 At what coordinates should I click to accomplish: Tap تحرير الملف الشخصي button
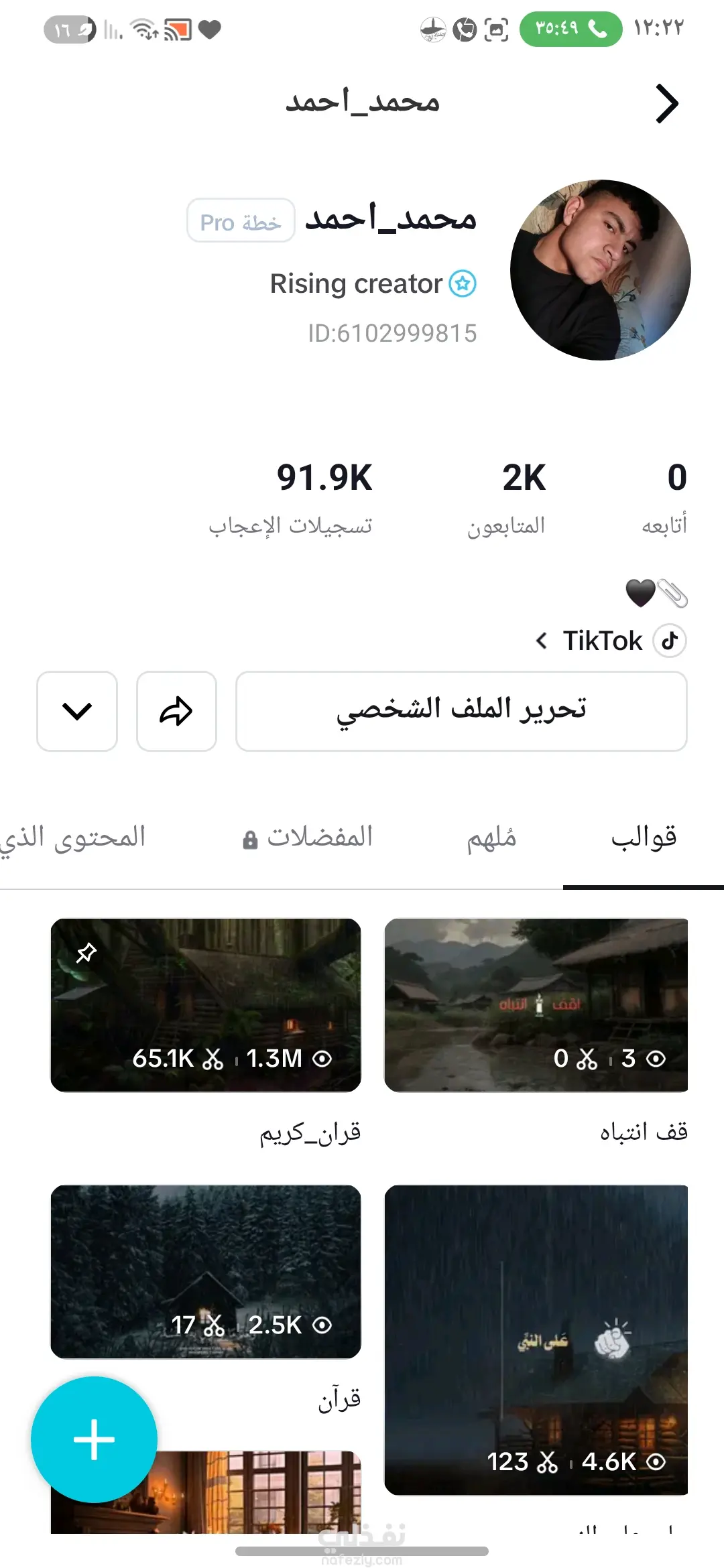[x=461, y=711]
